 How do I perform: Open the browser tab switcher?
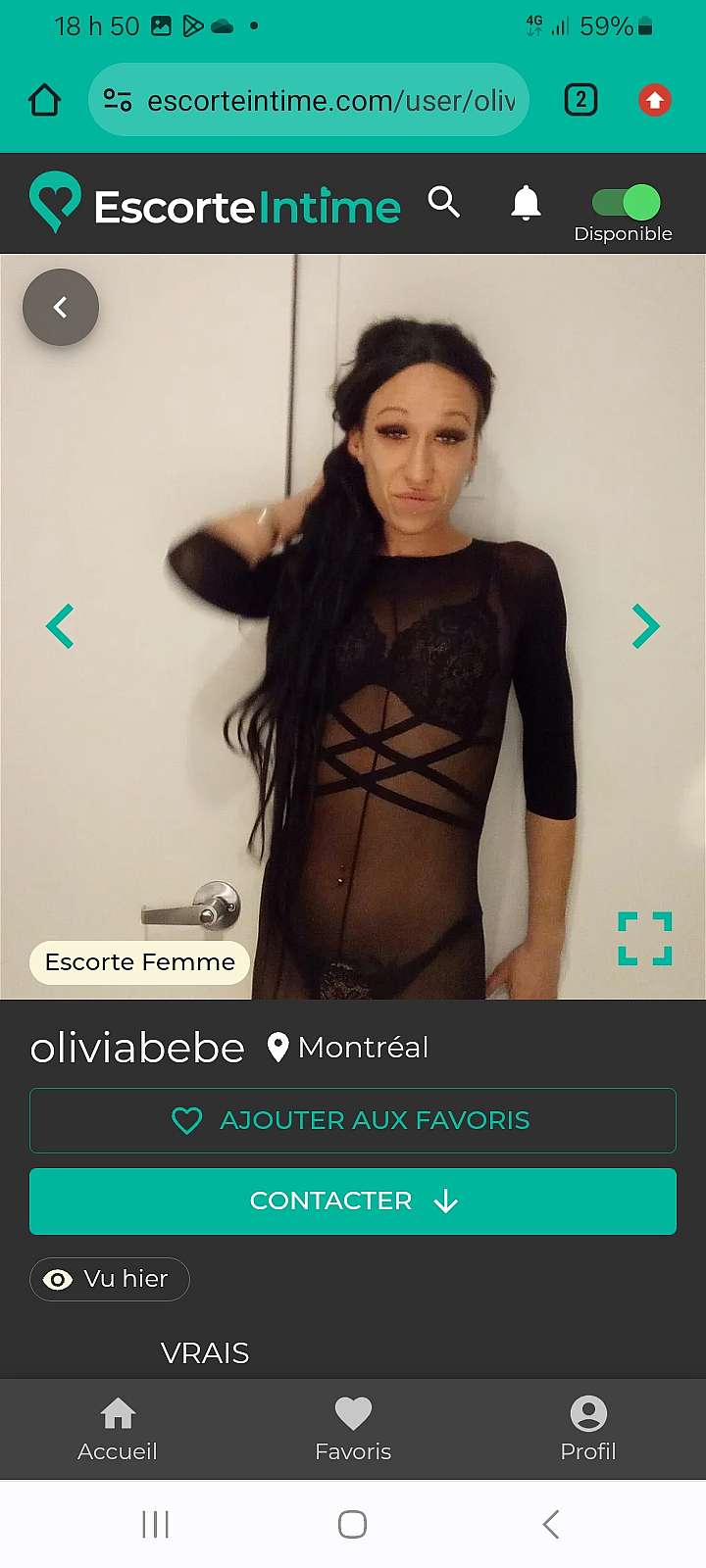(x=580, y=100)
